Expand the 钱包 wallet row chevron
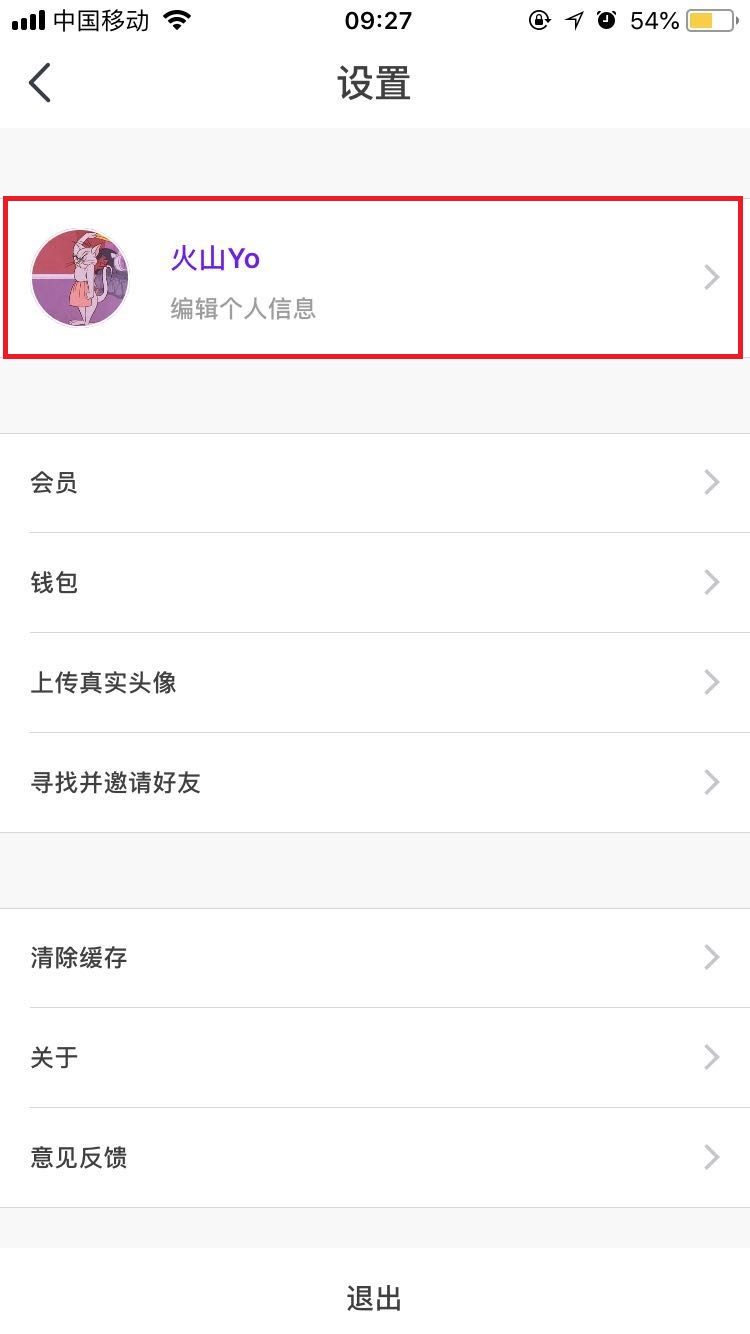 (711, 582)
